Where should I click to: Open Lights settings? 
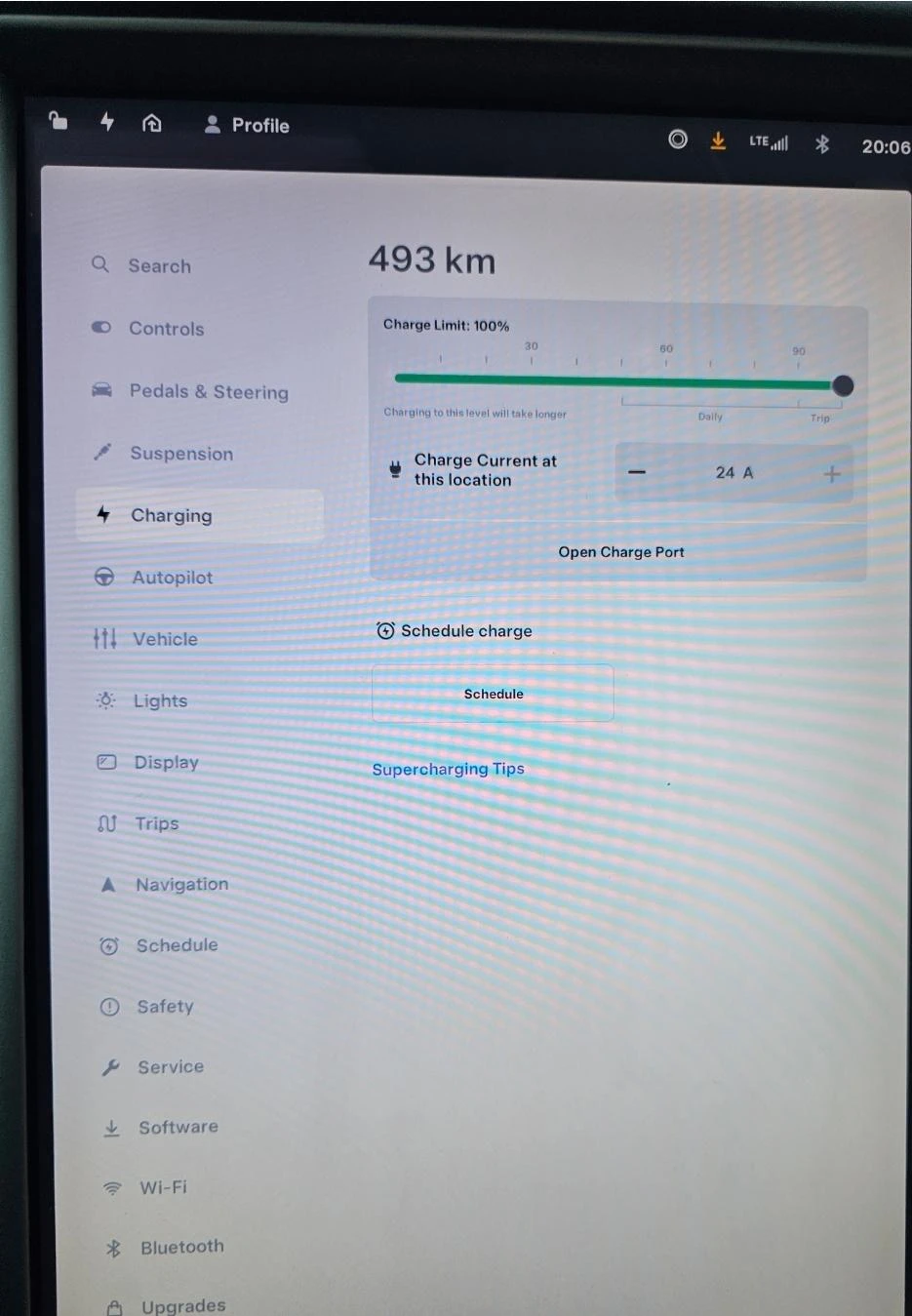(160, 700)
